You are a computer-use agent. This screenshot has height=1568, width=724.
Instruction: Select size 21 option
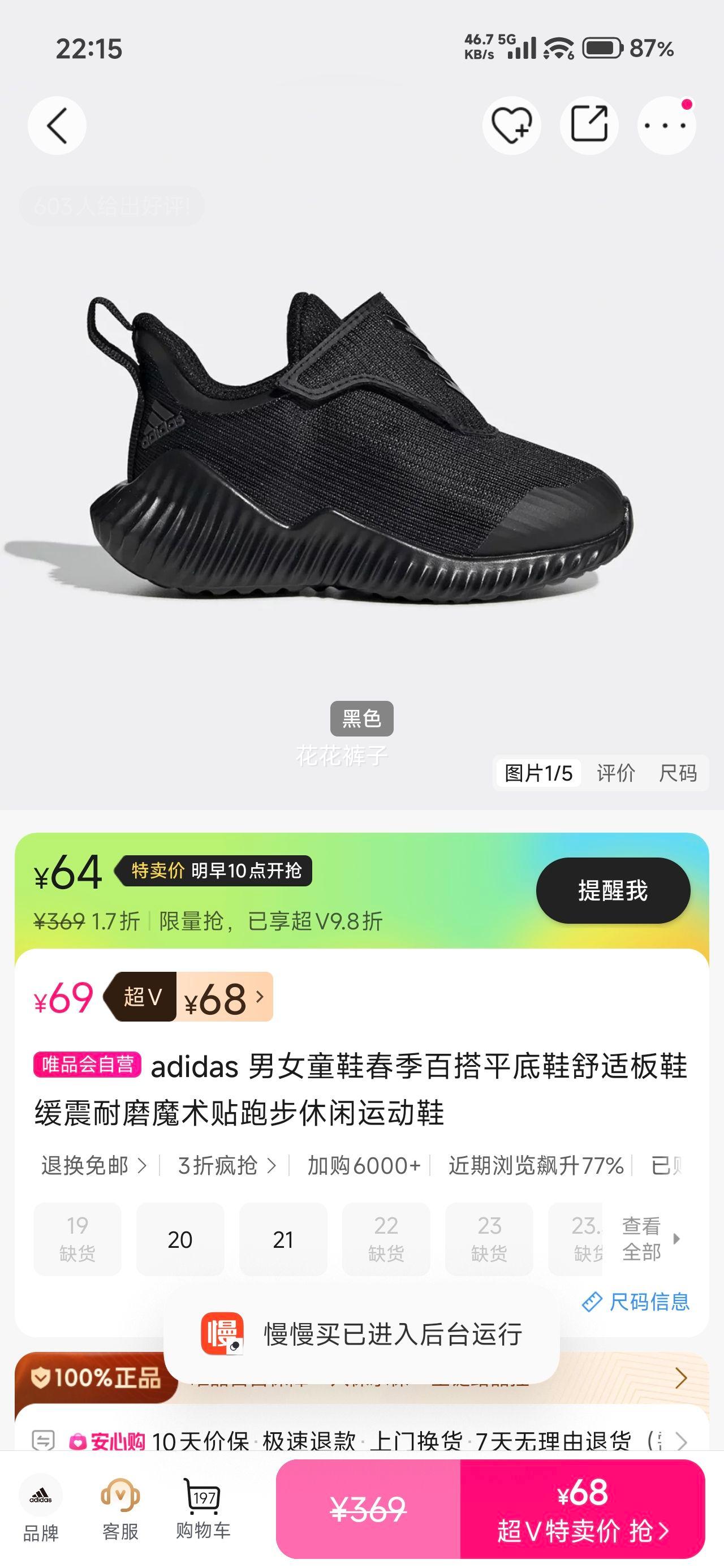pyautogui.click(x=283, y=1240)
